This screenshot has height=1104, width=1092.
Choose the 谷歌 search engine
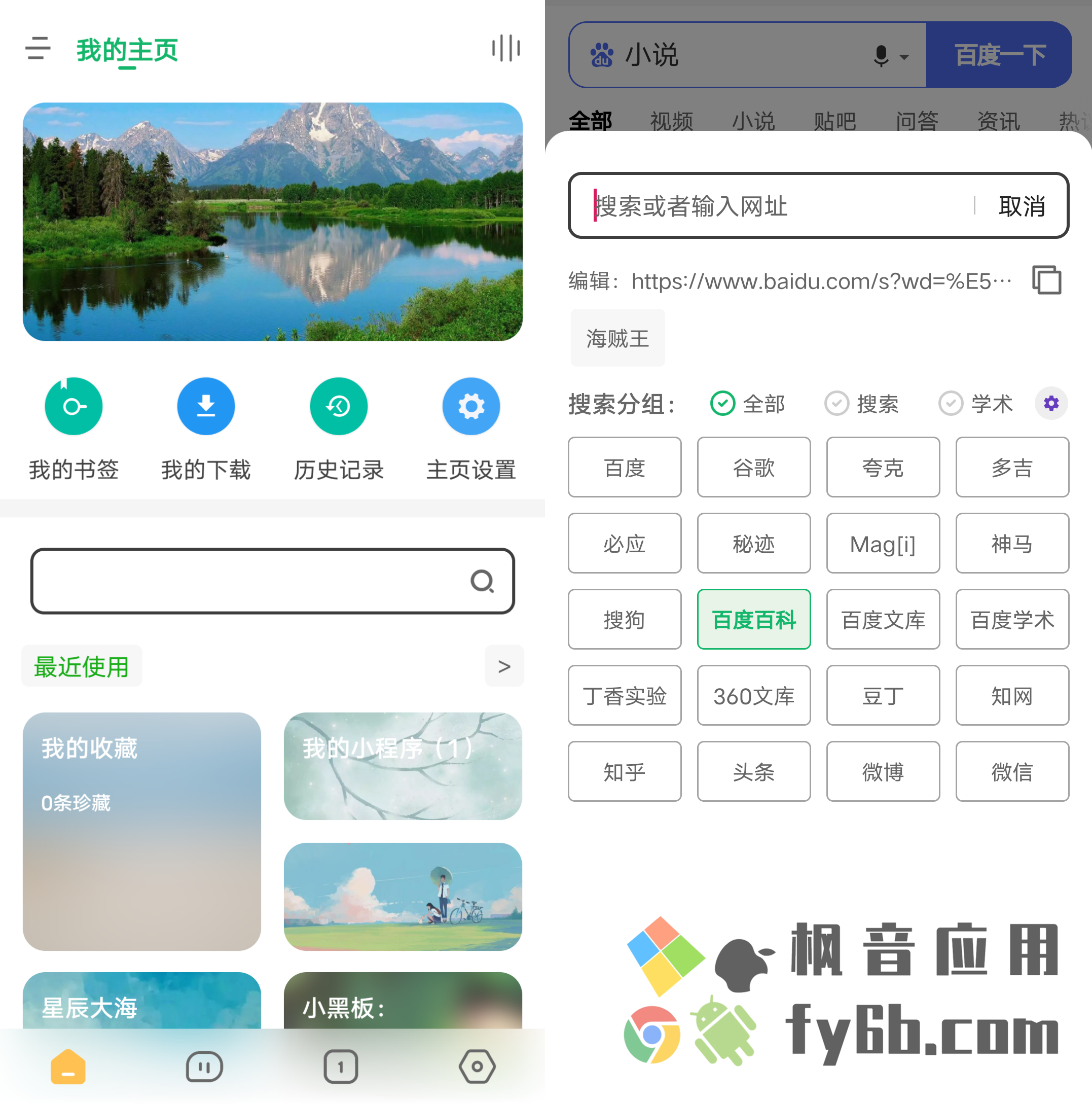(753, 468)
